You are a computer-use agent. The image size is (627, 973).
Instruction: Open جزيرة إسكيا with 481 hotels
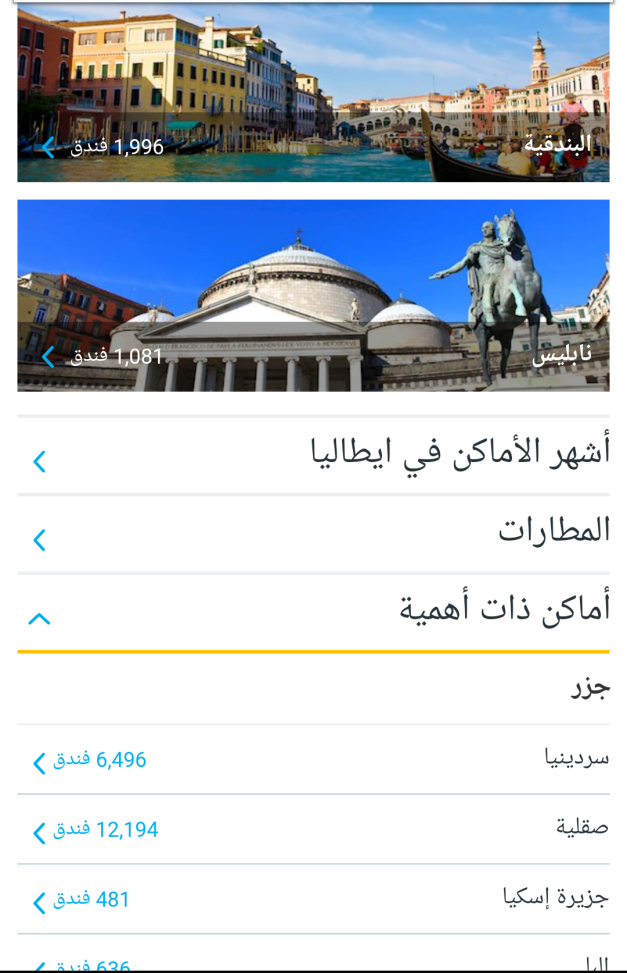click(313, 900)
